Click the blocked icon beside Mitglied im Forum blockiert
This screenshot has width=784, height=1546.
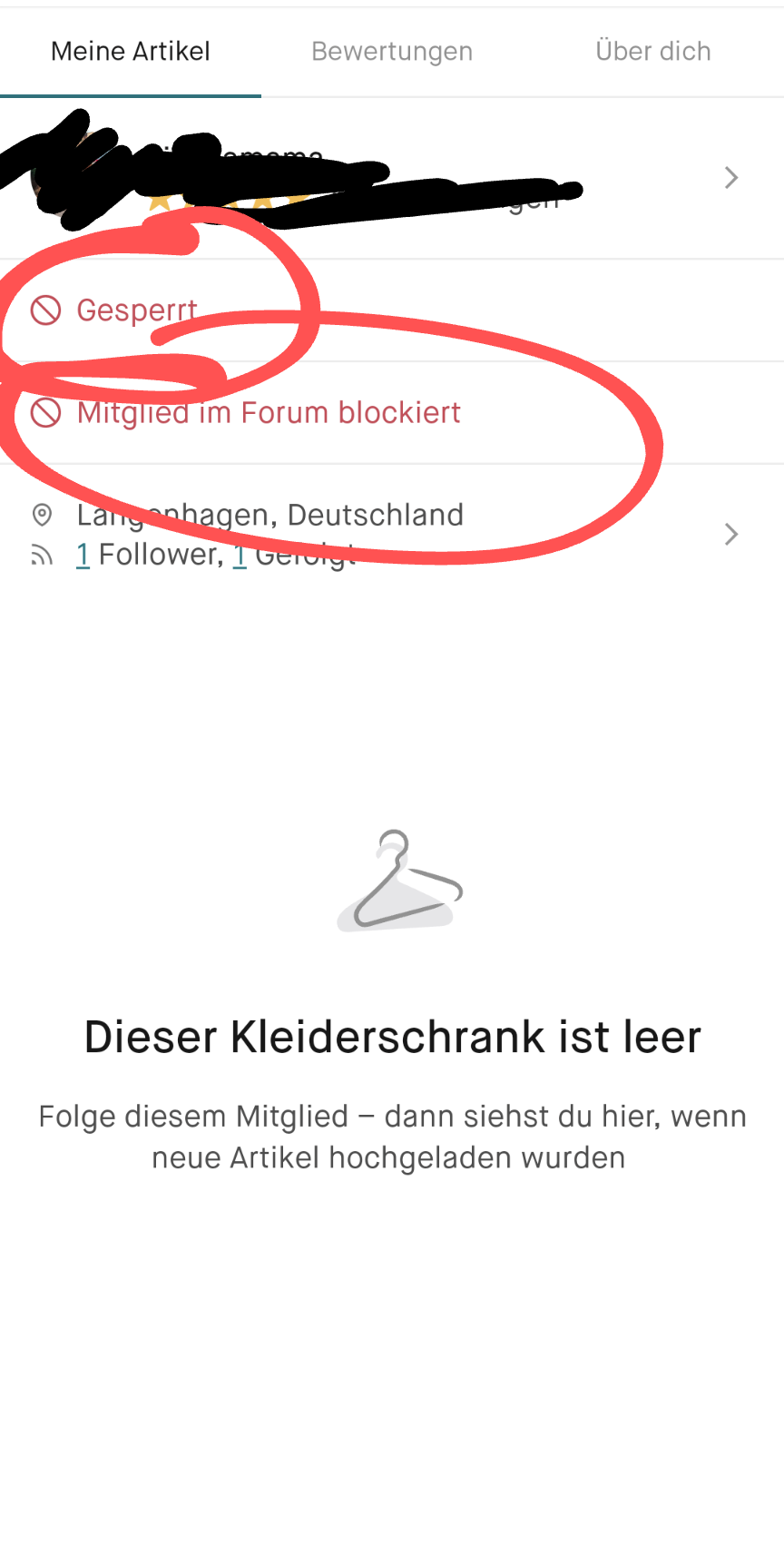pos(47,412)
